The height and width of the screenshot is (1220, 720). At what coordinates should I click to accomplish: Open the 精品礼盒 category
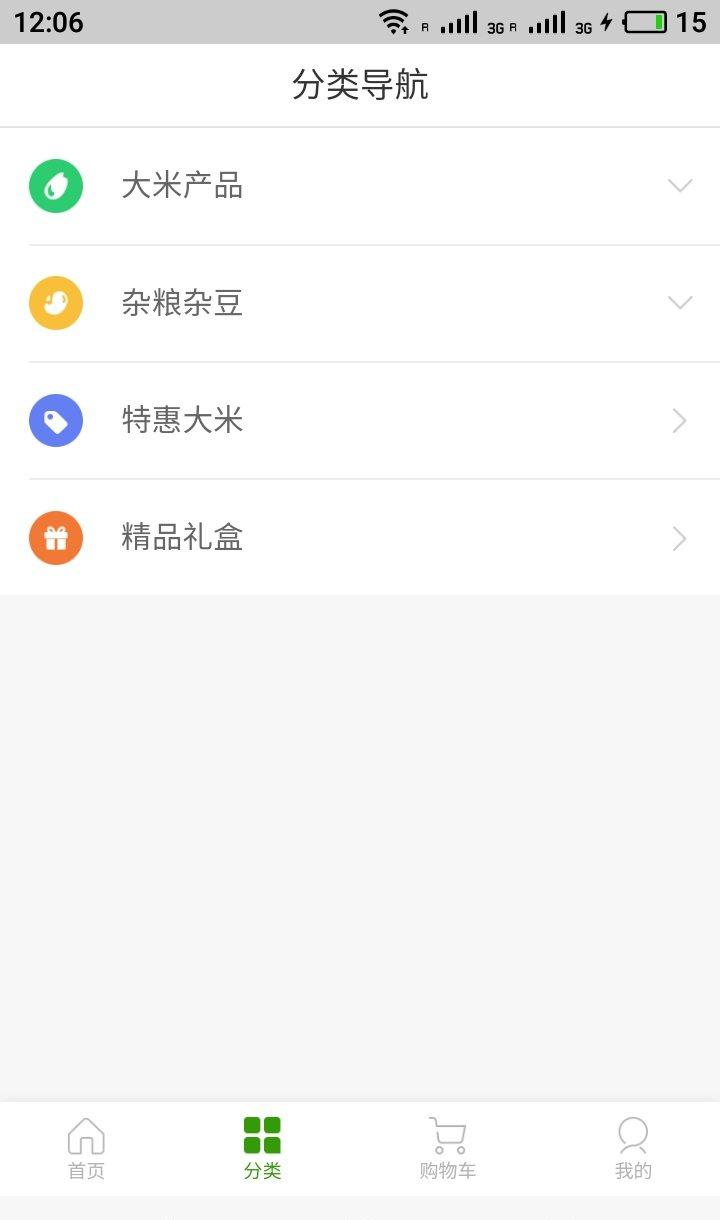click(x=360, y=537)
